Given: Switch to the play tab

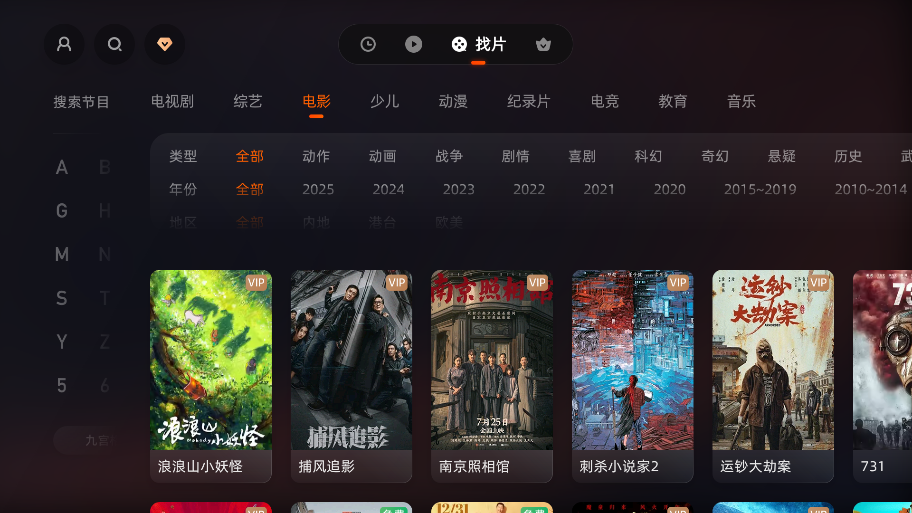Looking at the screenshot, I should 413,44.
